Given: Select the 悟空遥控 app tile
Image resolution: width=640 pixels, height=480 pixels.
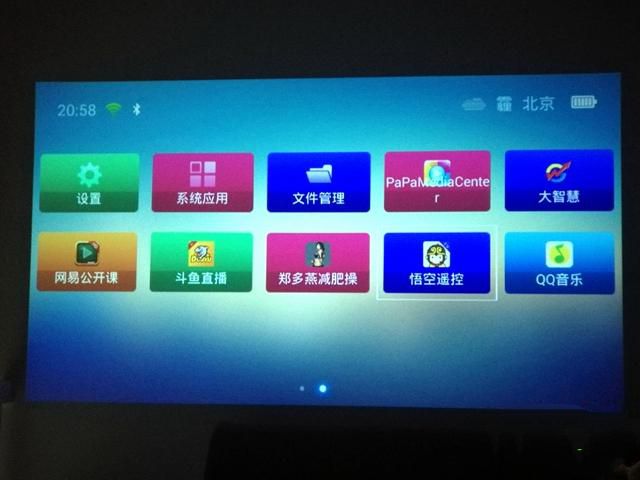Looking at the screenshot, I should (437, 263).
